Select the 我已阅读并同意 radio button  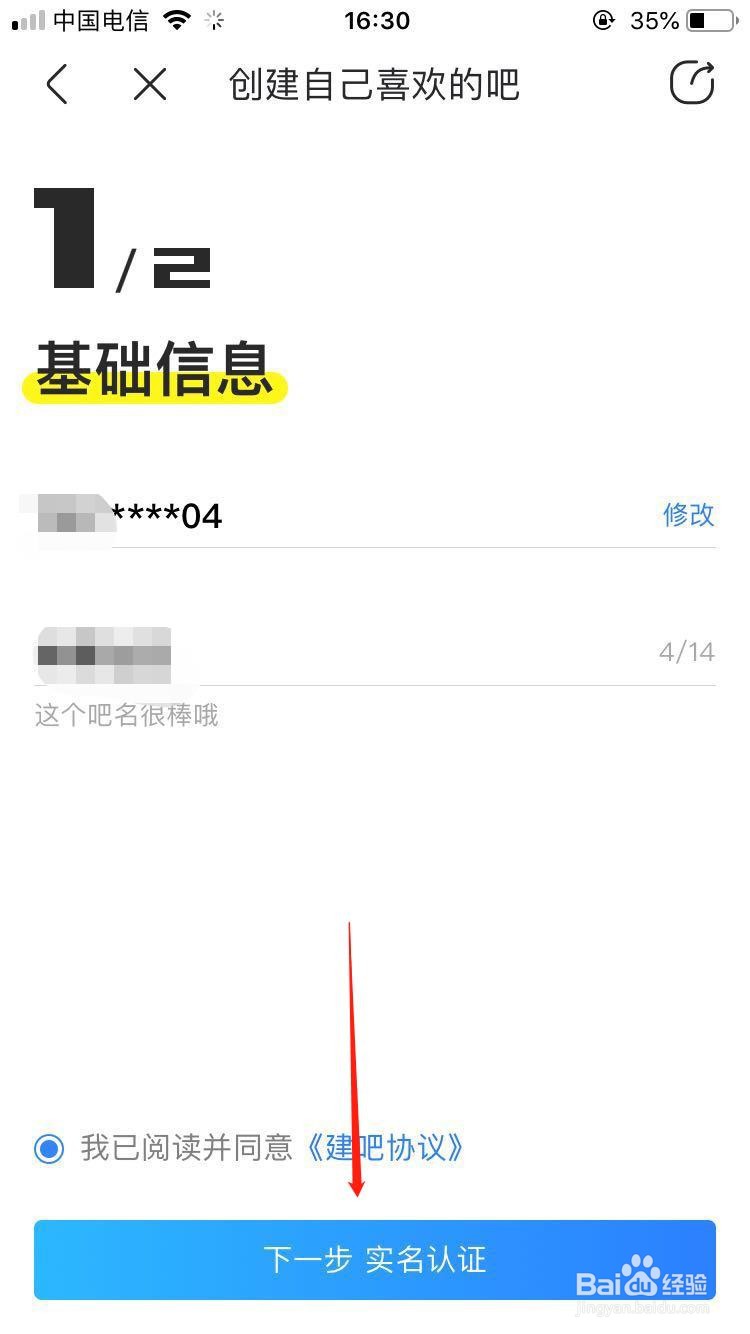click(x=47, y=1149)
